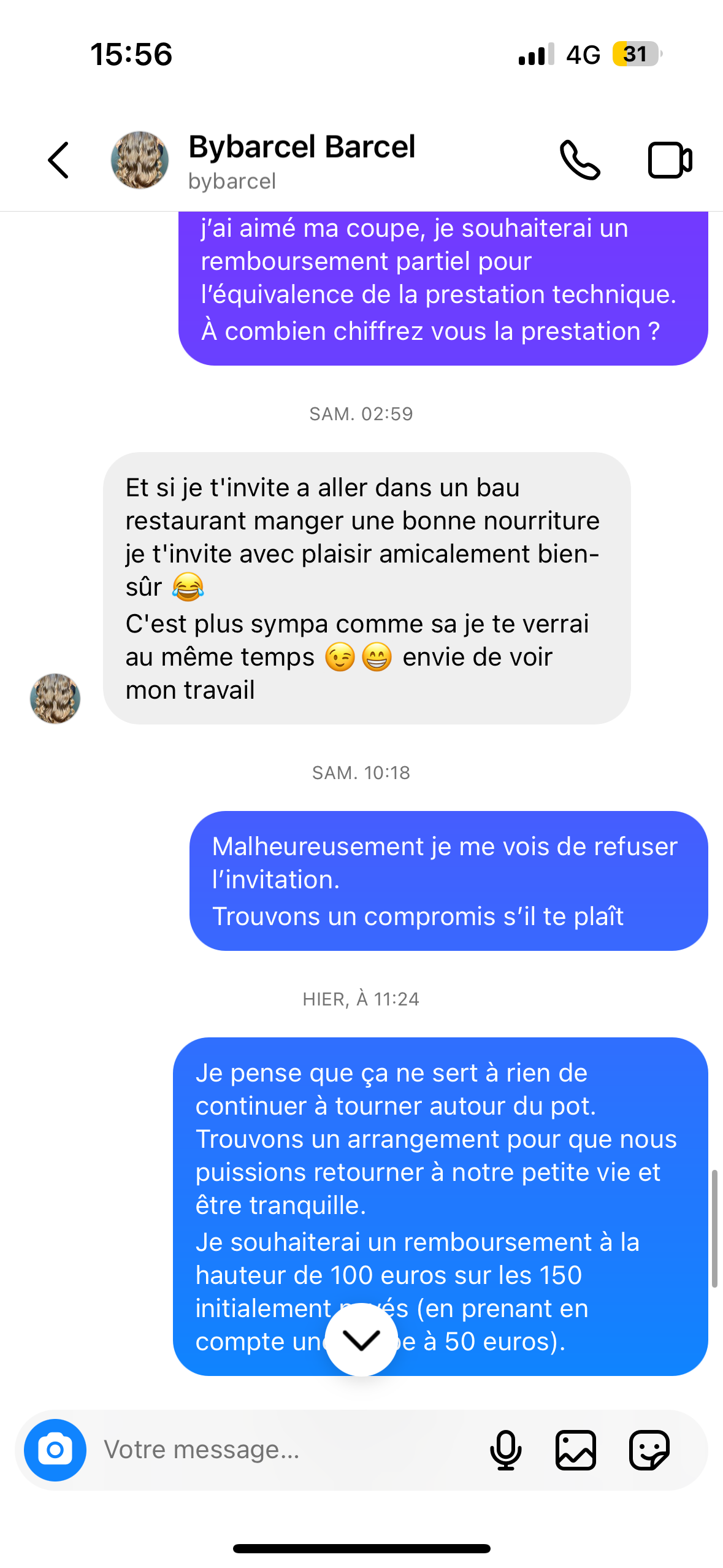This screenshot has height=1568, width=723.
Task: Start a video call with Bybarcel Barcel
Action: (670, 160)
